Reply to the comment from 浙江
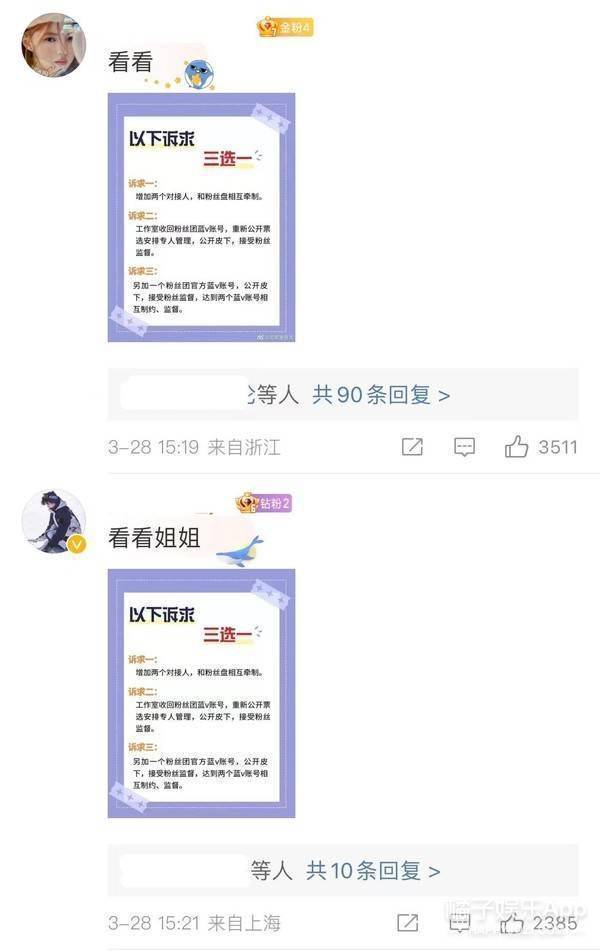The image size is (600, 951). 464,447
